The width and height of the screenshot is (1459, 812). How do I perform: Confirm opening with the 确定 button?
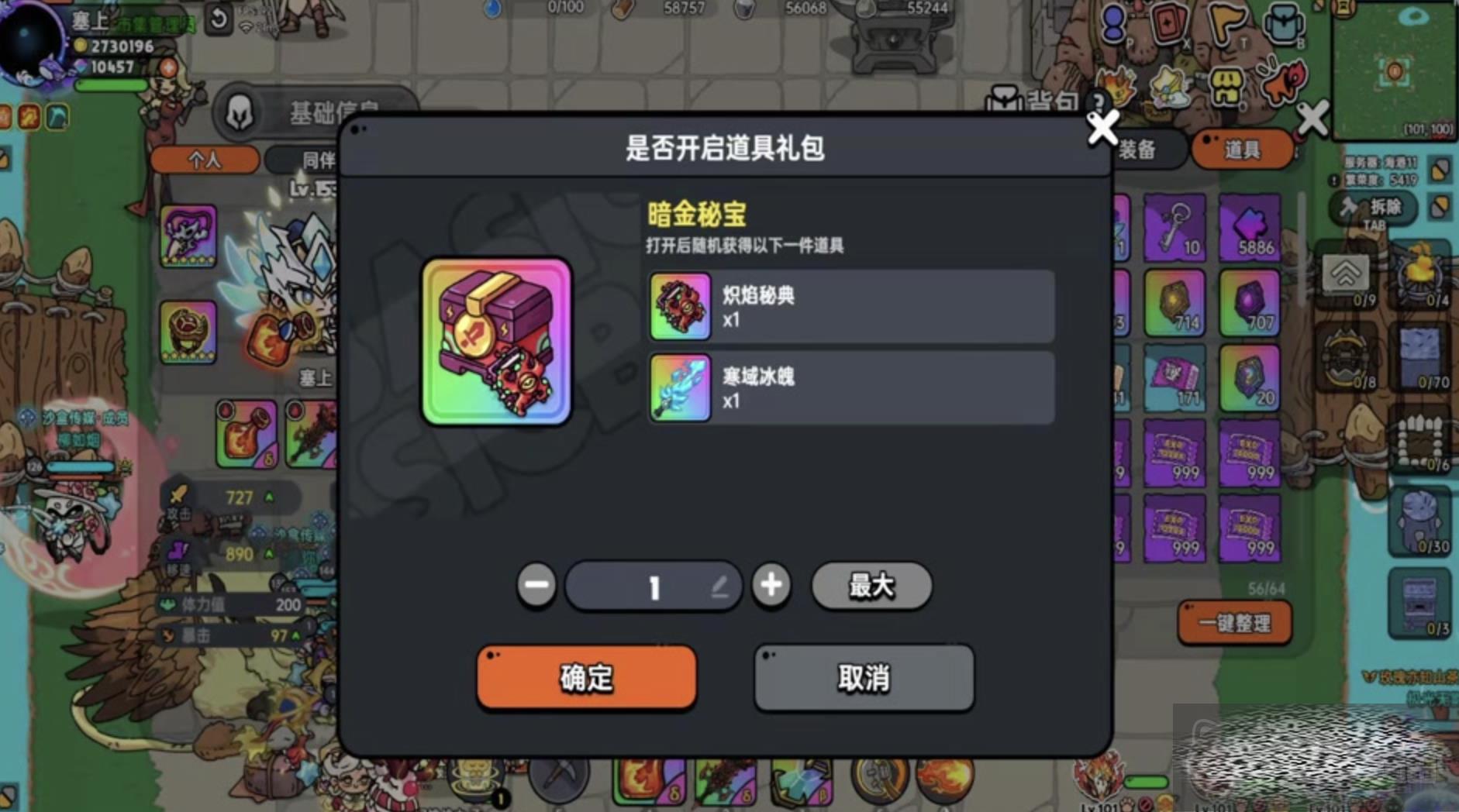coord(586,678)
